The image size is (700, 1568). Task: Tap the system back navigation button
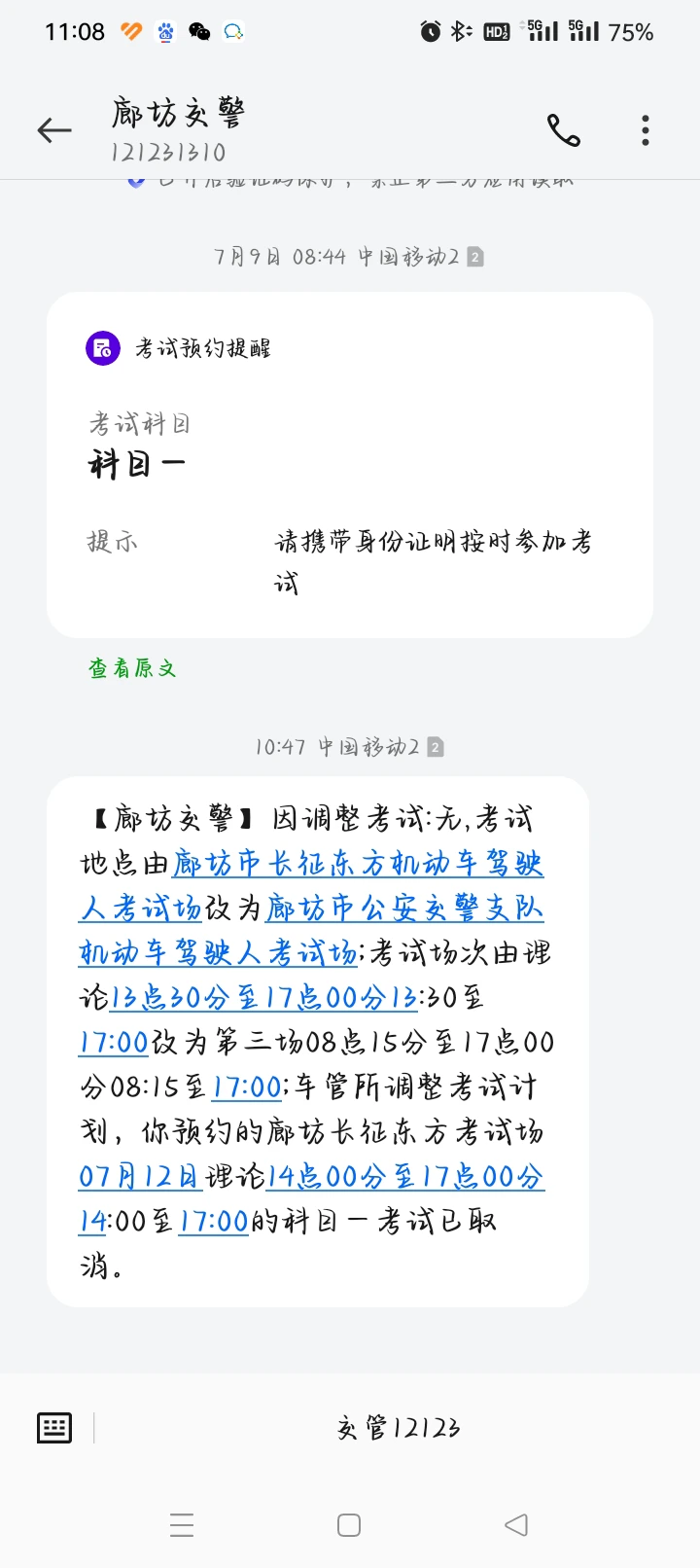pos(517,1525)
